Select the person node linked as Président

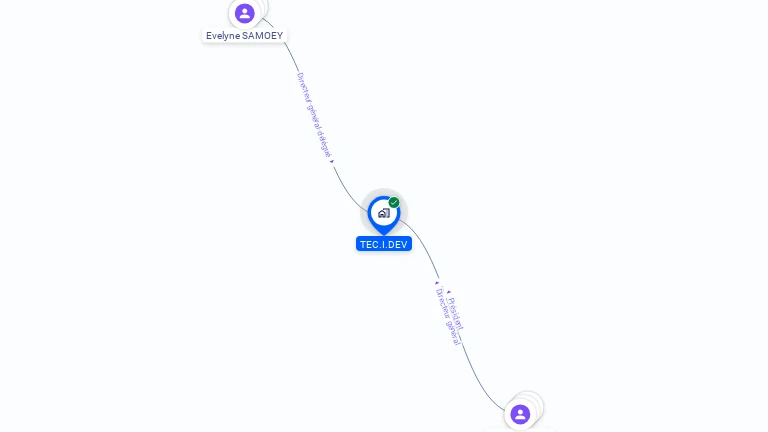520,414
